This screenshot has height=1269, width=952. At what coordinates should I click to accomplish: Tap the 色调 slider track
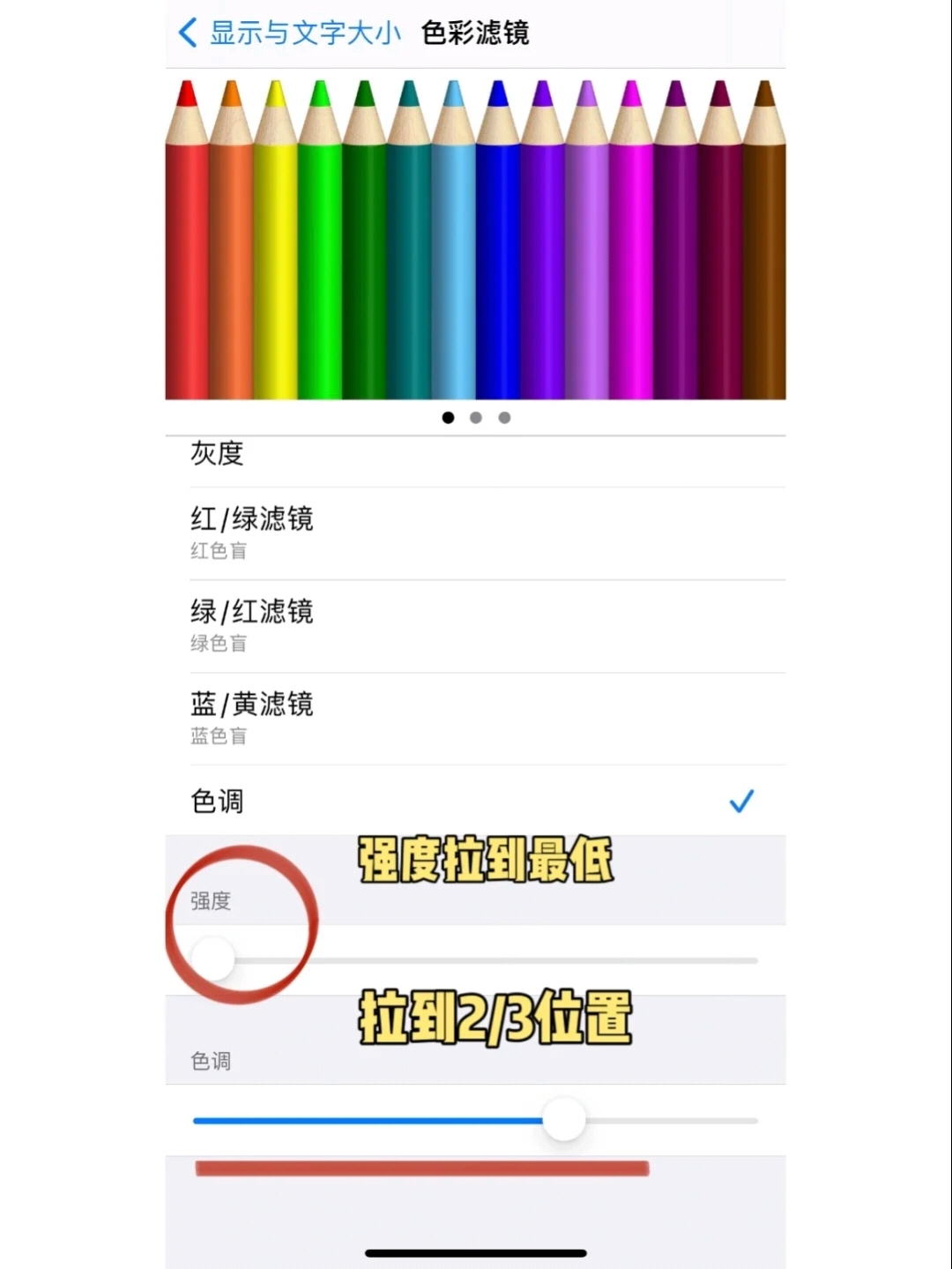(476, 1121)
